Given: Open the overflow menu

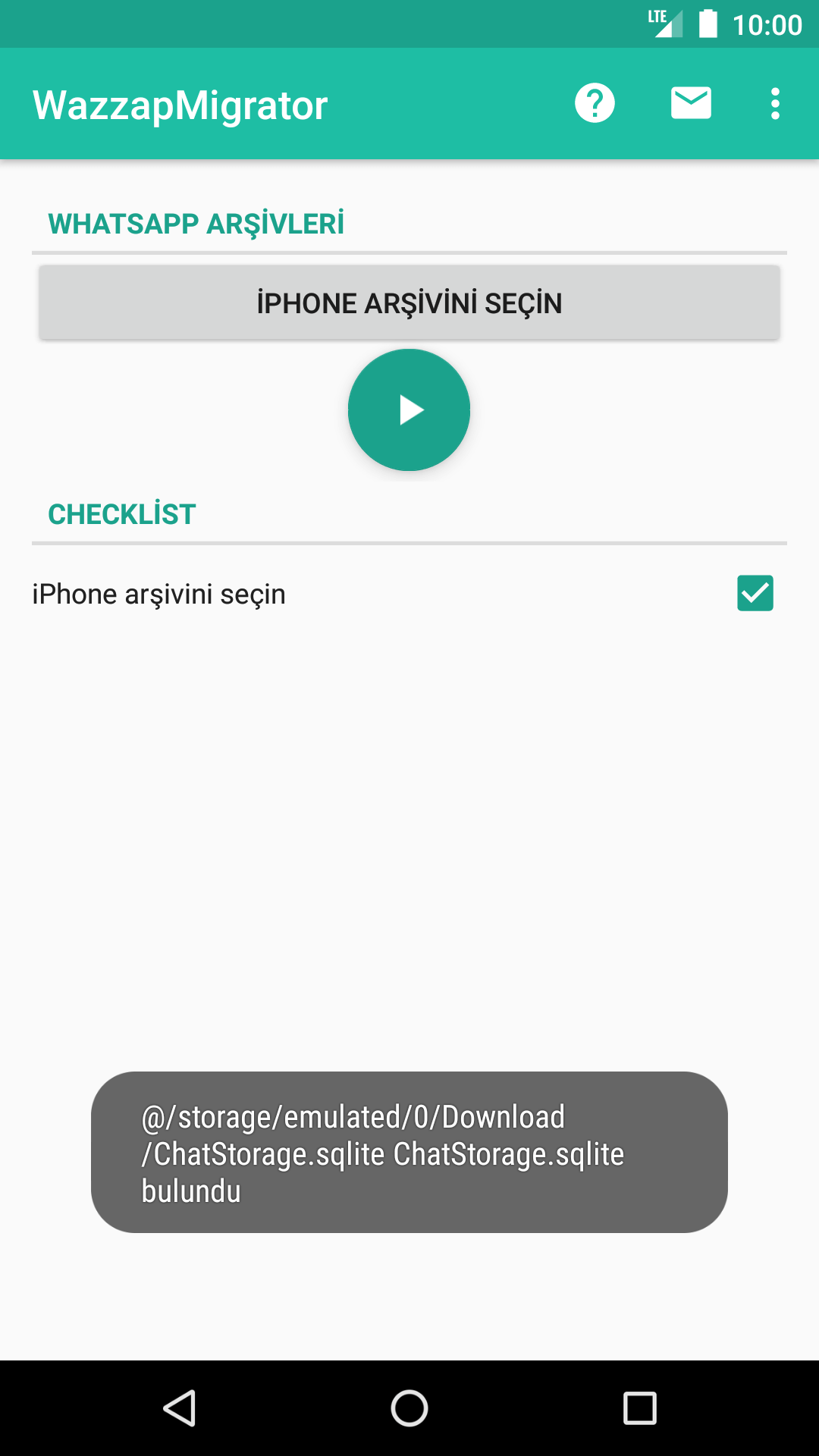Looking at the screenshot, I should (x=775, y=103).
